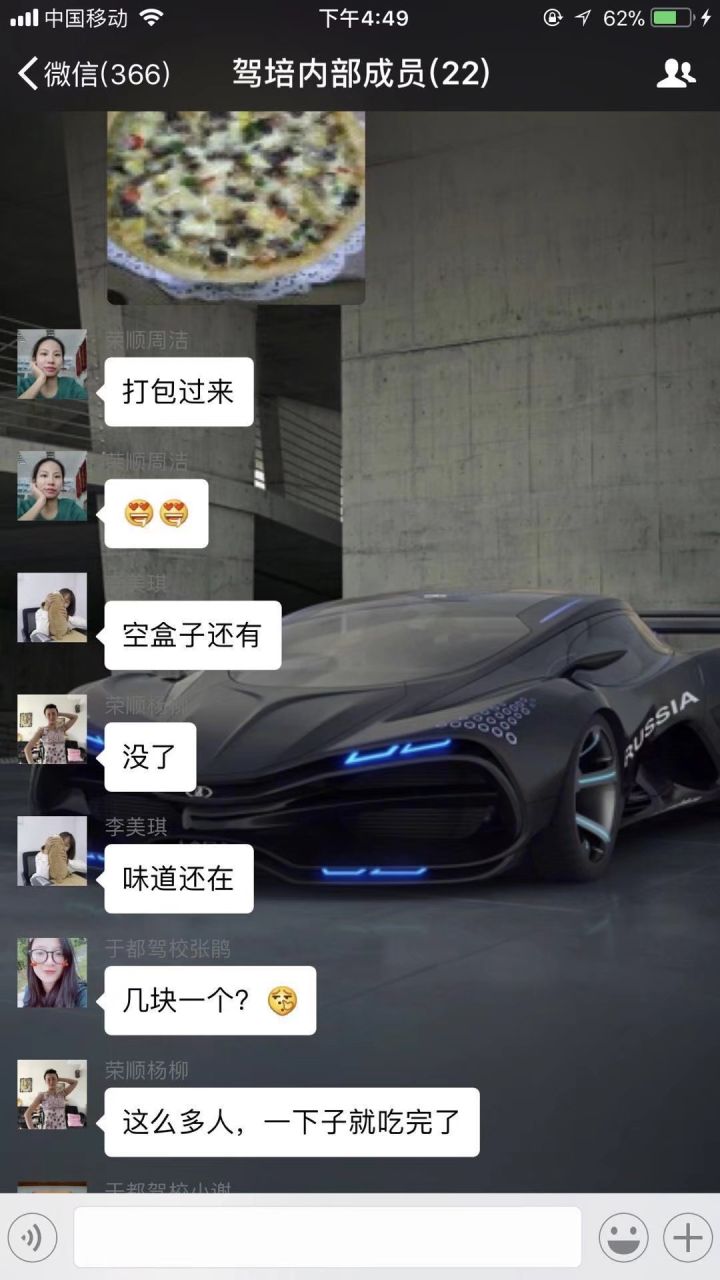Tap the group title 驾培内部成员(22)
The image size is (720, 1280).
[x=360, y=73]
